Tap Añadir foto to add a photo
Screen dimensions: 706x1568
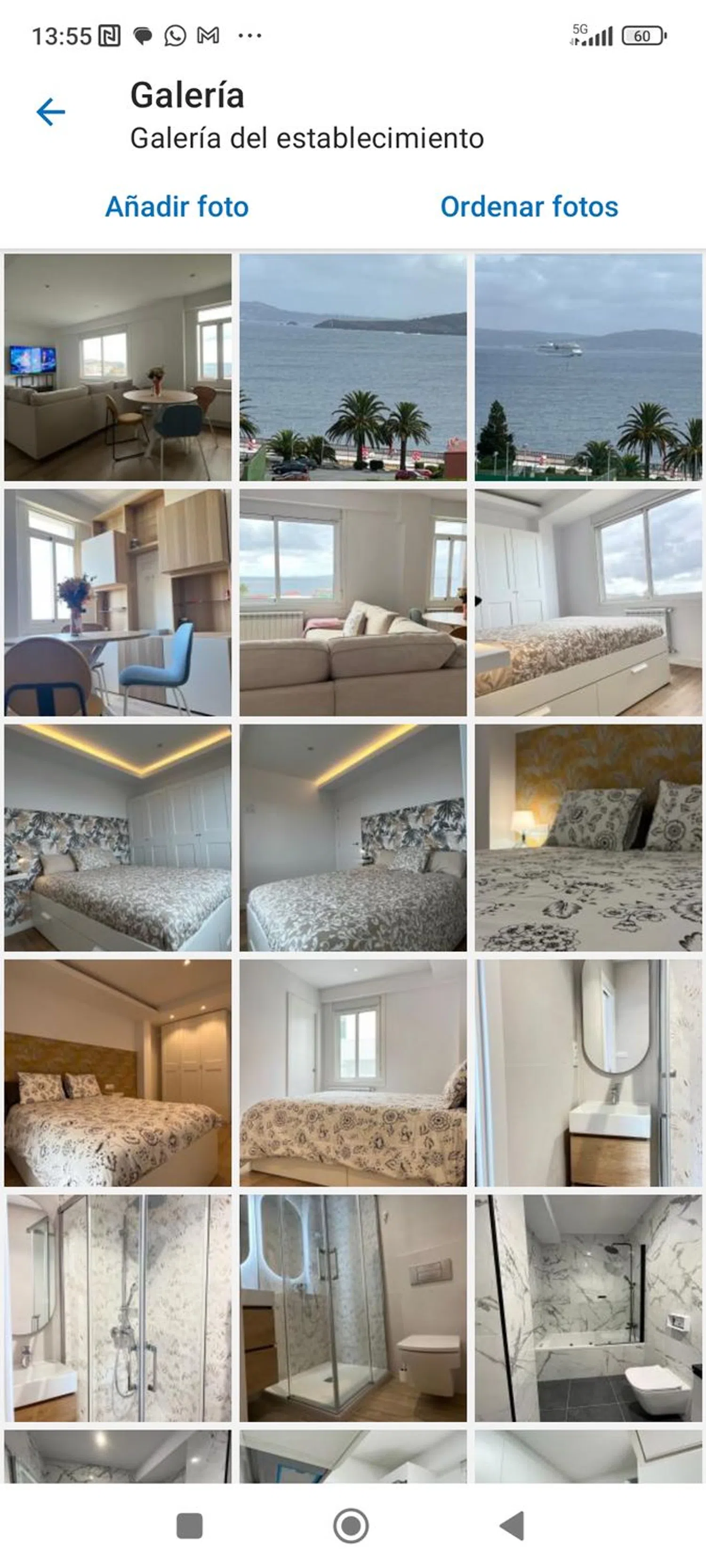(x=176, y=207)
